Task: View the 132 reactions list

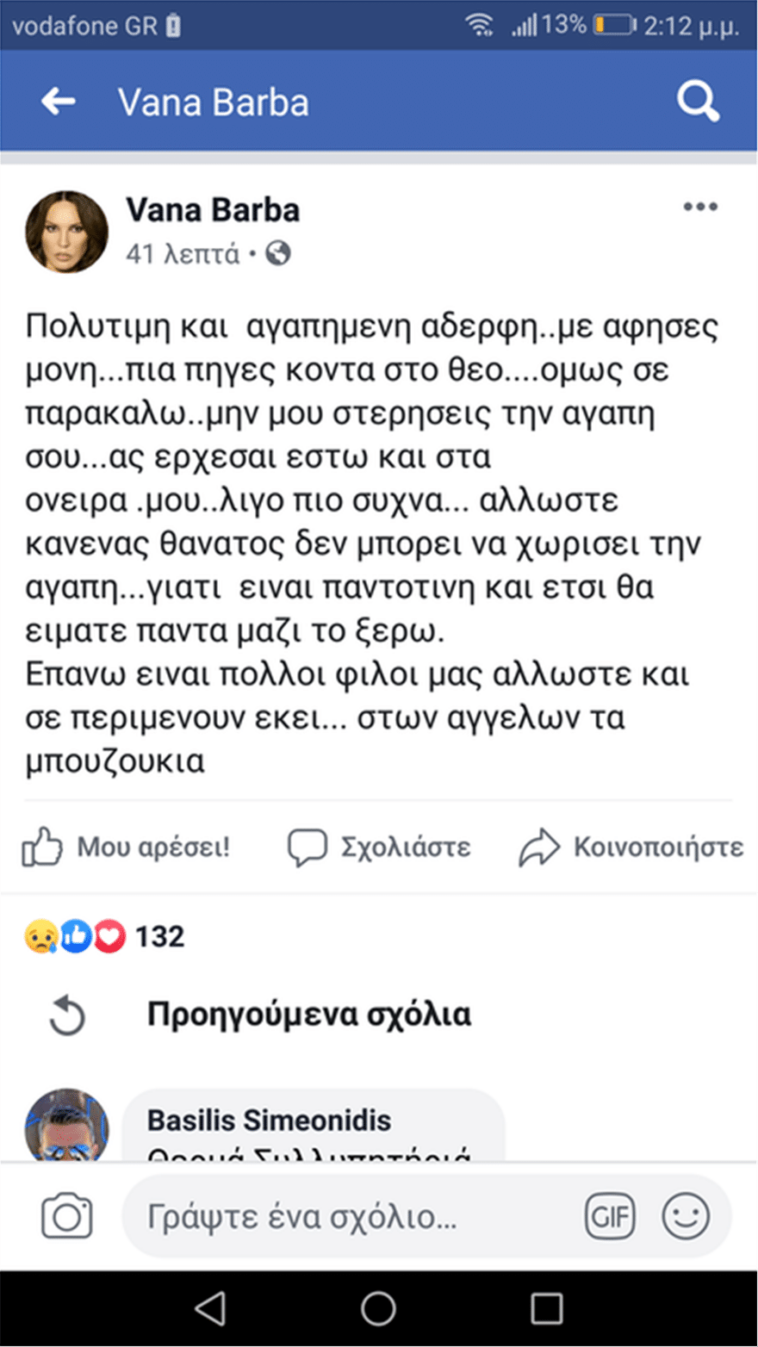Action: click(x=103, y=937)
